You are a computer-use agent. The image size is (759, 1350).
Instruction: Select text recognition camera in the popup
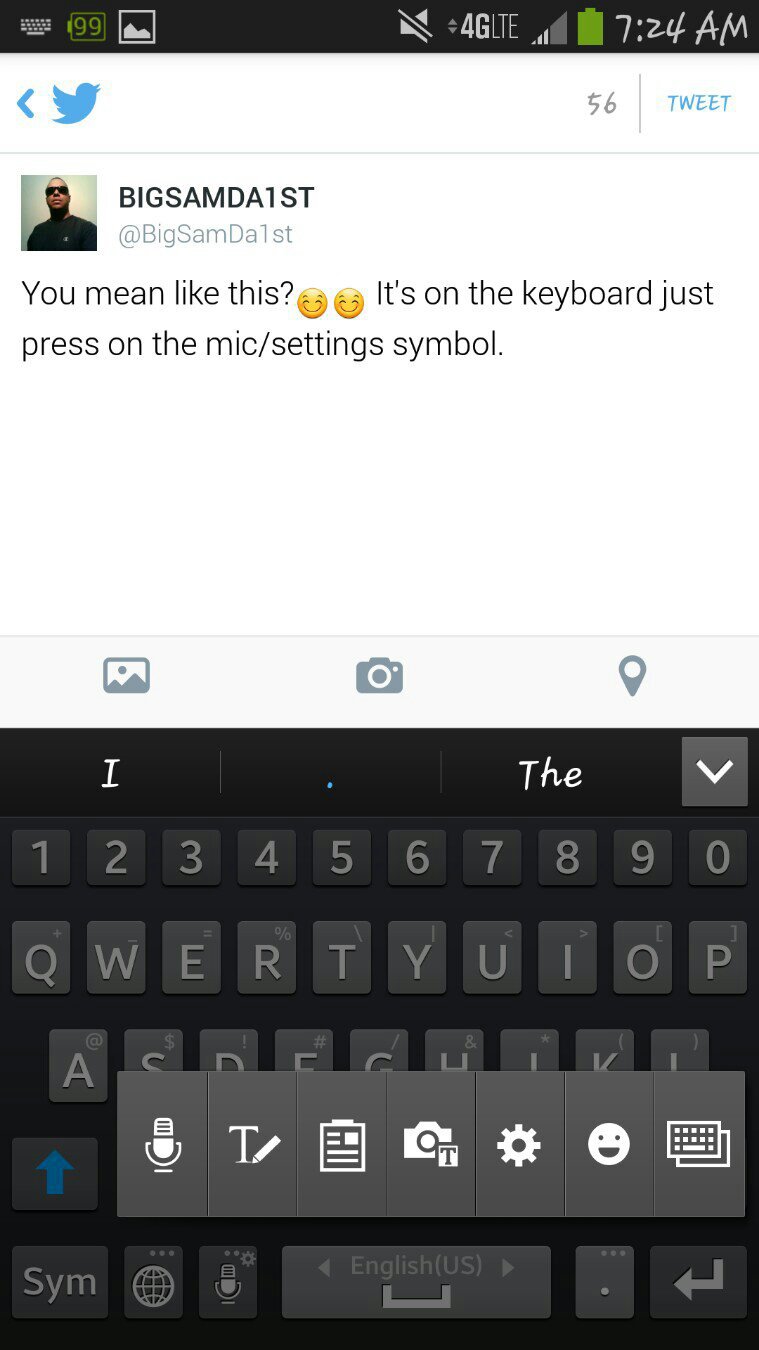click(431, 1144)
